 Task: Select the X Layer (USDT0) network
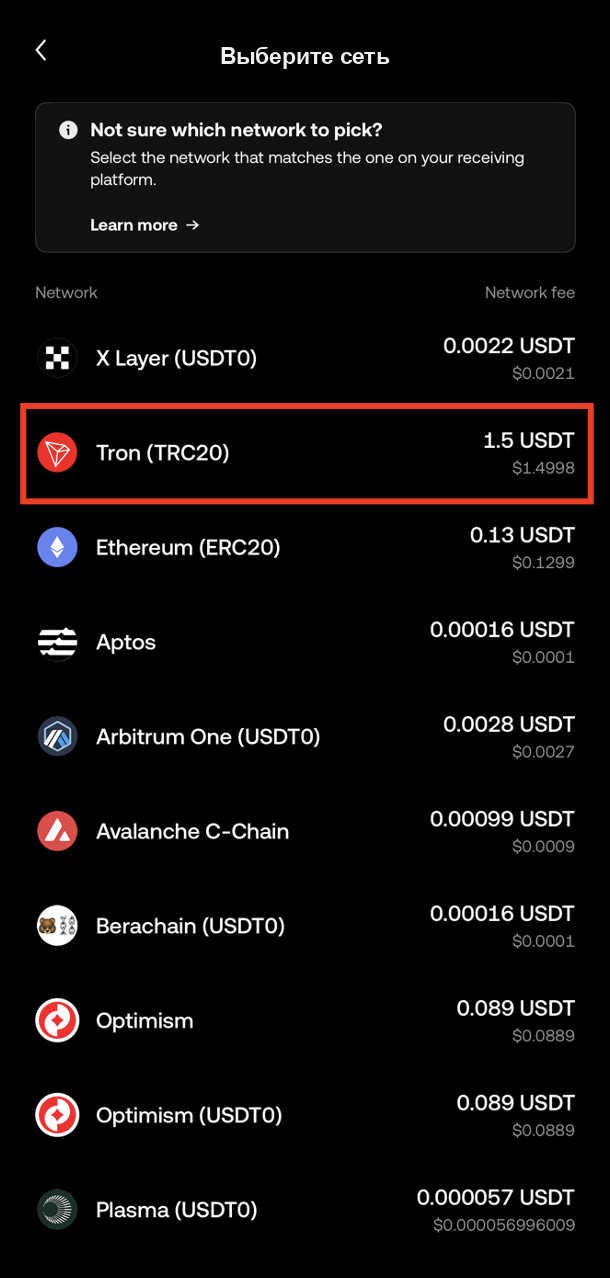click(x=305, y=358)
